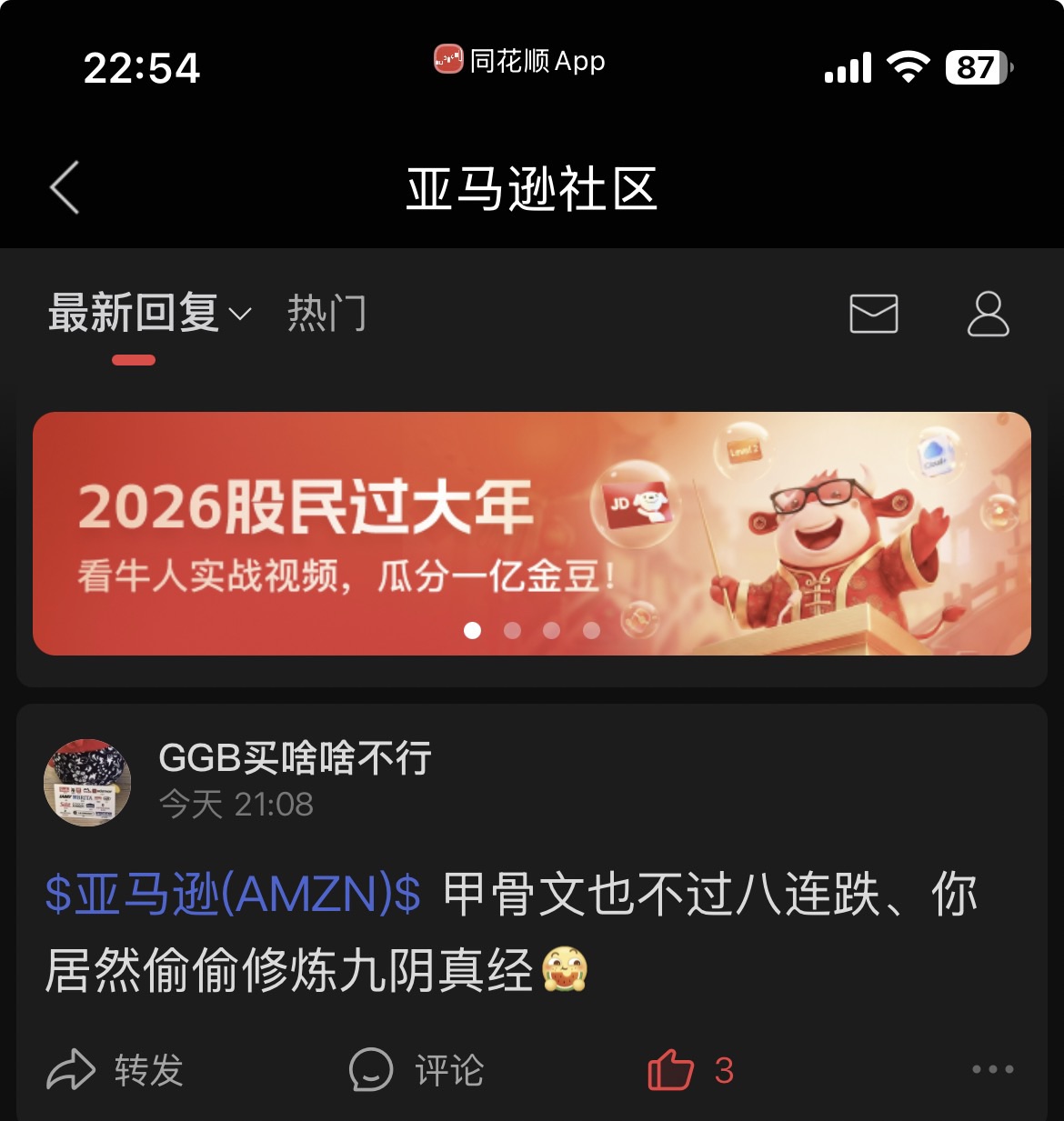Go back from 亚马逊社区 page
Viewport: 1064px width, 1121px height.
coord(65,188)
